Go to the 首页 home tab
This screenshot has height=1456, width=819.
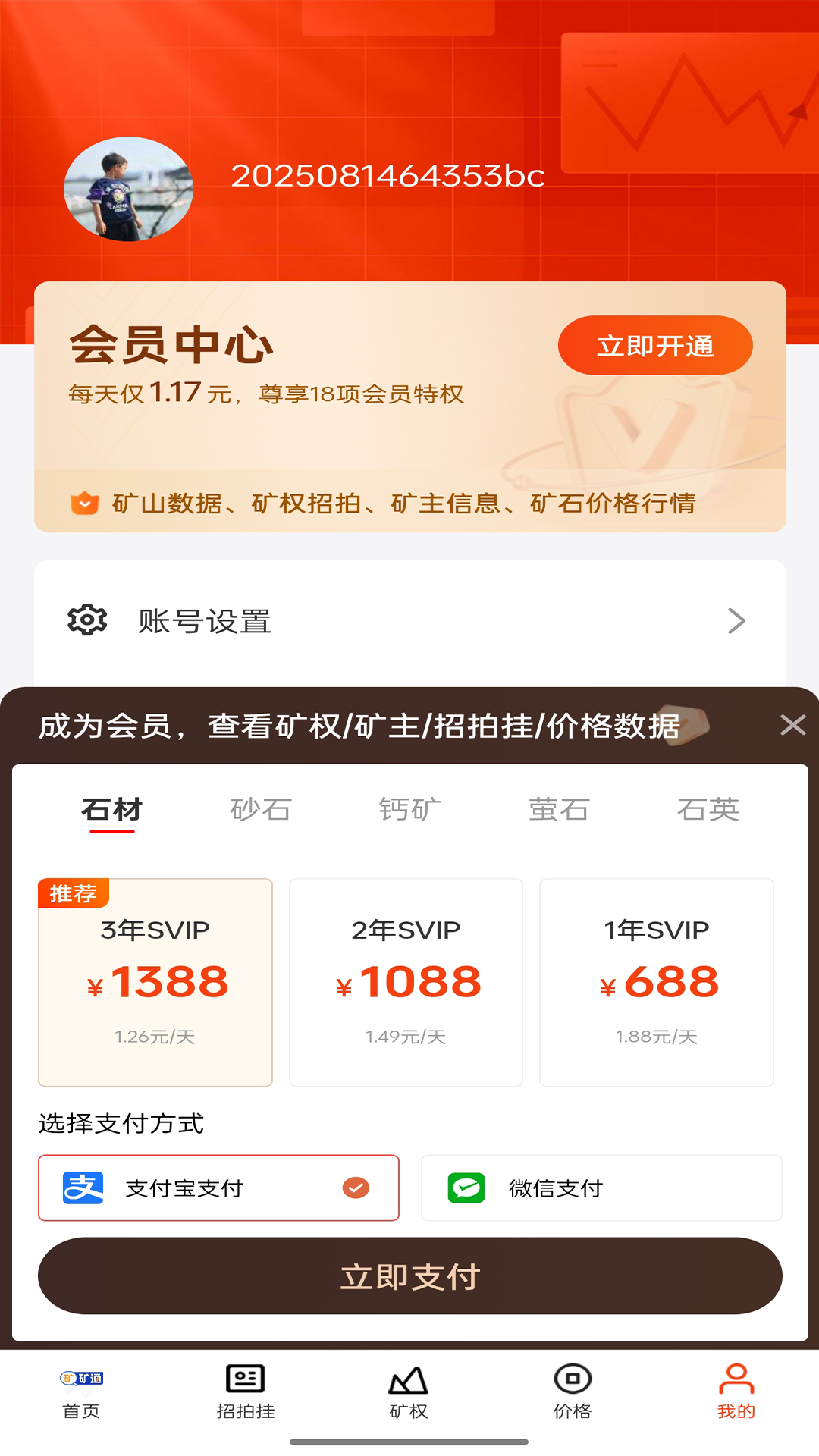tap(81, 1394)
